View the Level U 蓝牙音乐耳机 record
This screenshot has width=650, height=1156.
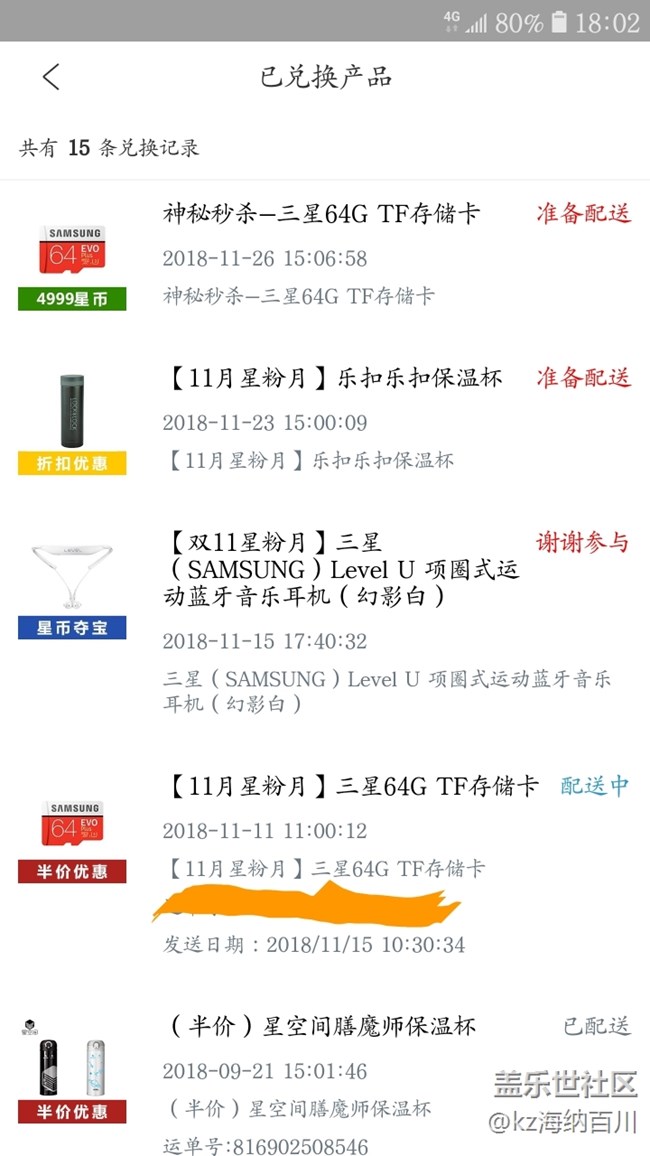tap(340, 570)
